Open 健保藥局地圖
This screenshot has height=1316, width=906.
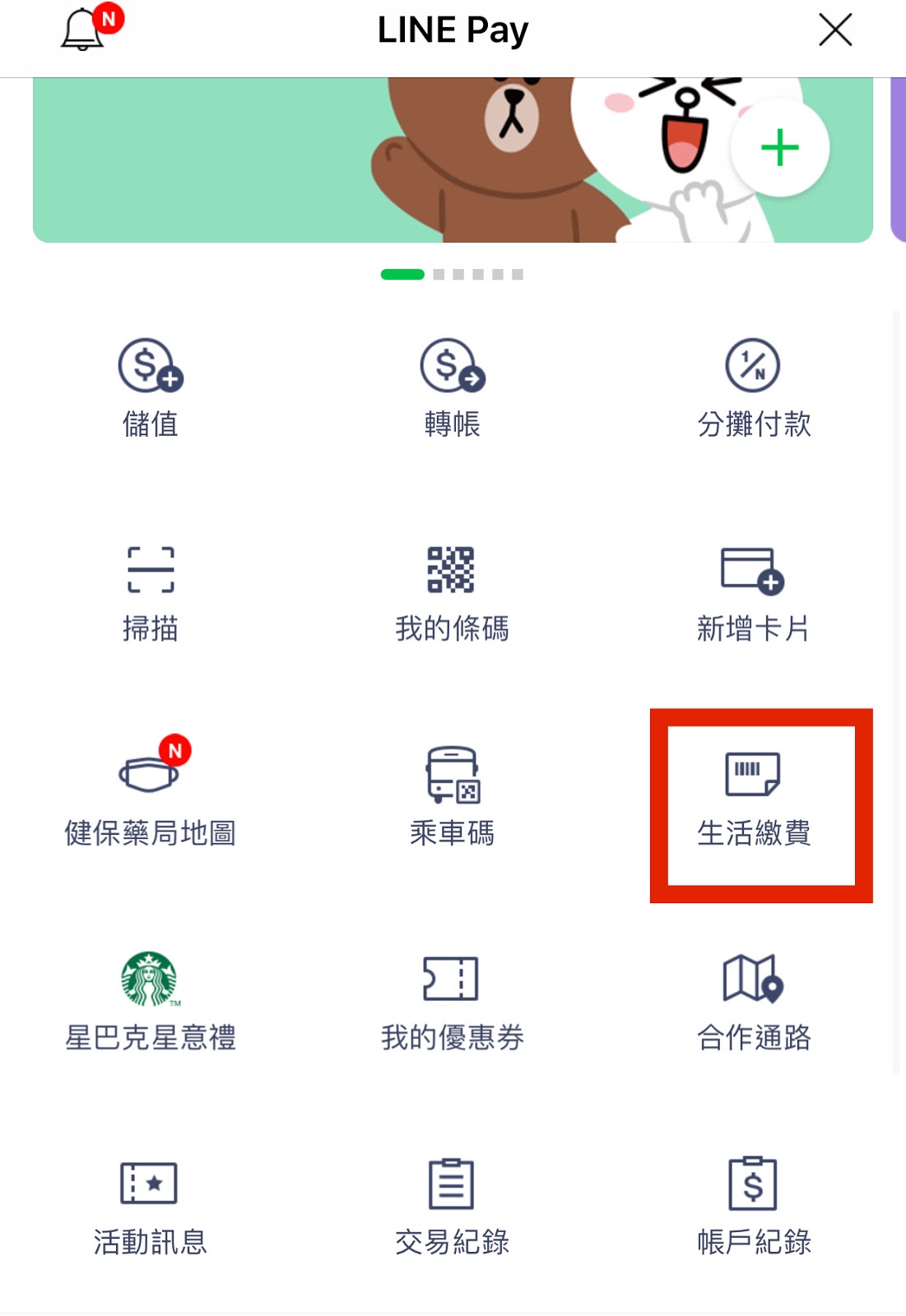(x=151, y=796)
